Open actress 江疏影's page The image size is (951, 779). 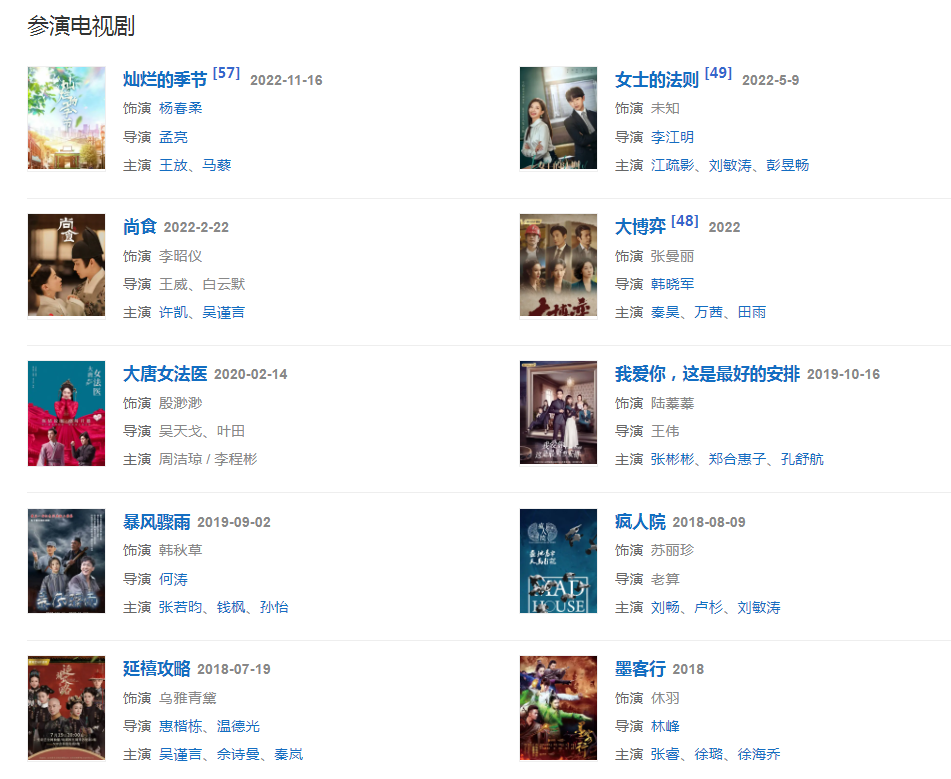672,165
